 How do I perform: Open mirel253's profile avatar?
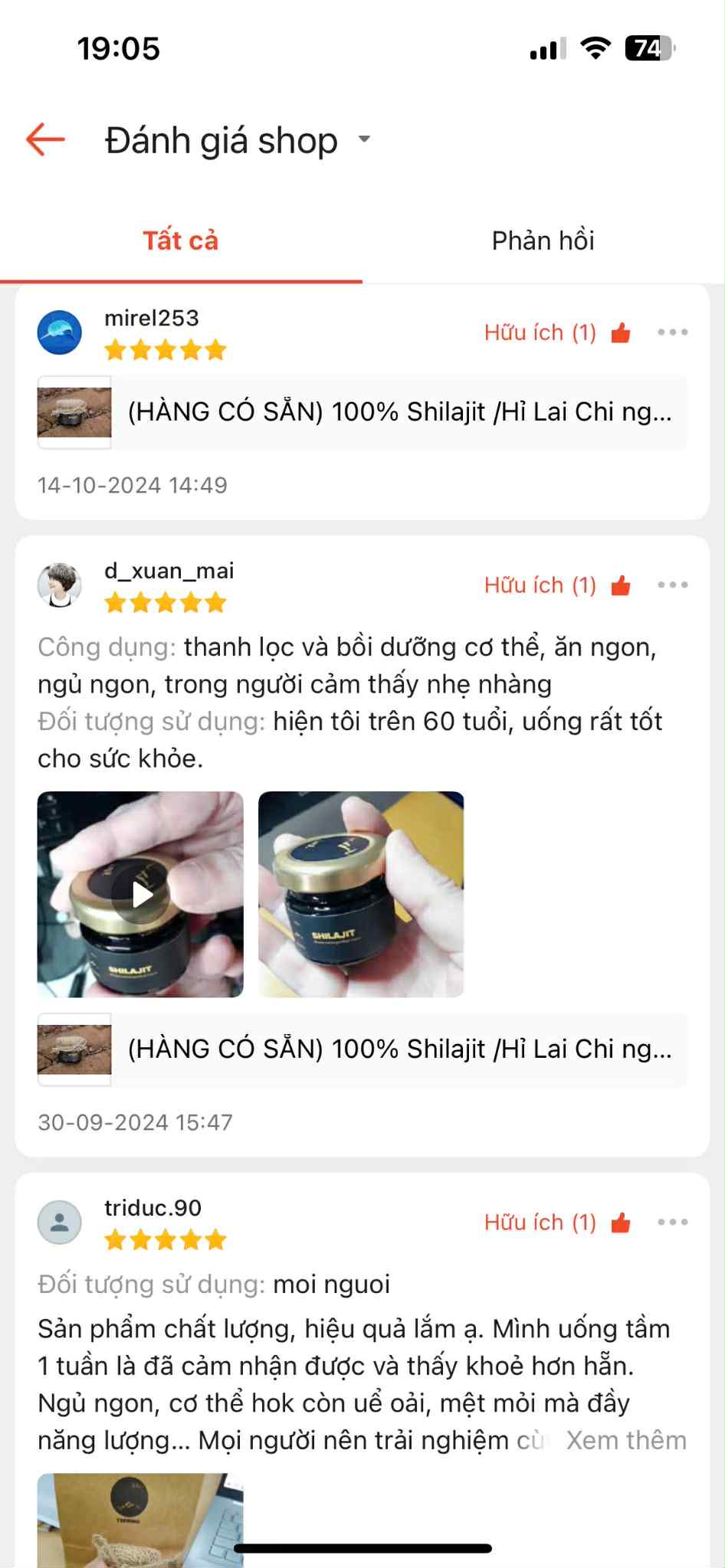click(60, 332)
